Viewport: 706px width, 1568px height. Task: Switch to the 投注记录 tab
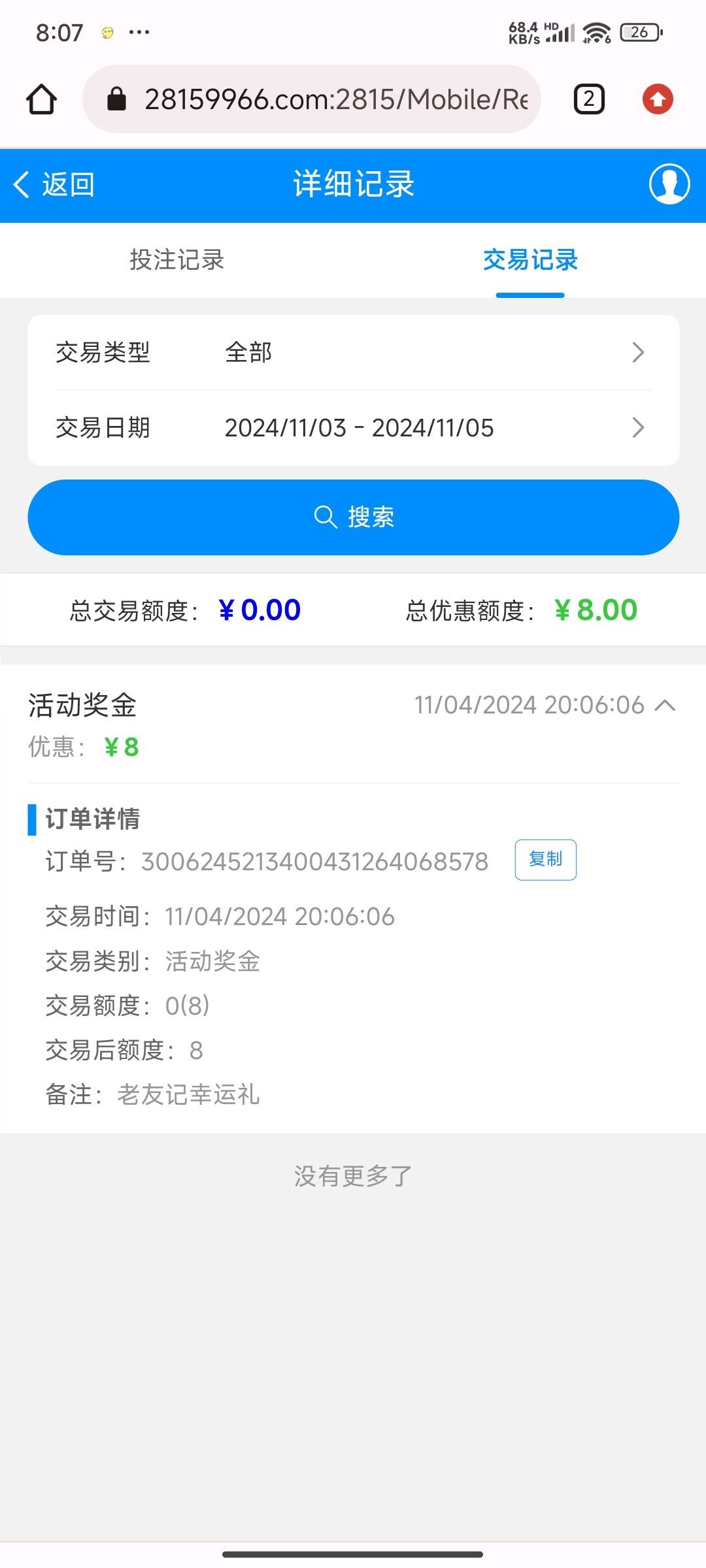click(x=176, y=260)
